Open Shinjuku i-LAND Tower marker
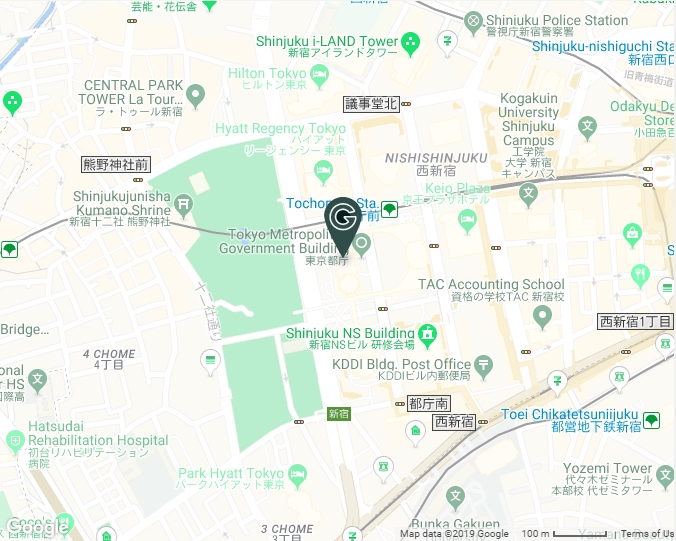The width and height of the screenshot is (676, 541). point(412,42)
